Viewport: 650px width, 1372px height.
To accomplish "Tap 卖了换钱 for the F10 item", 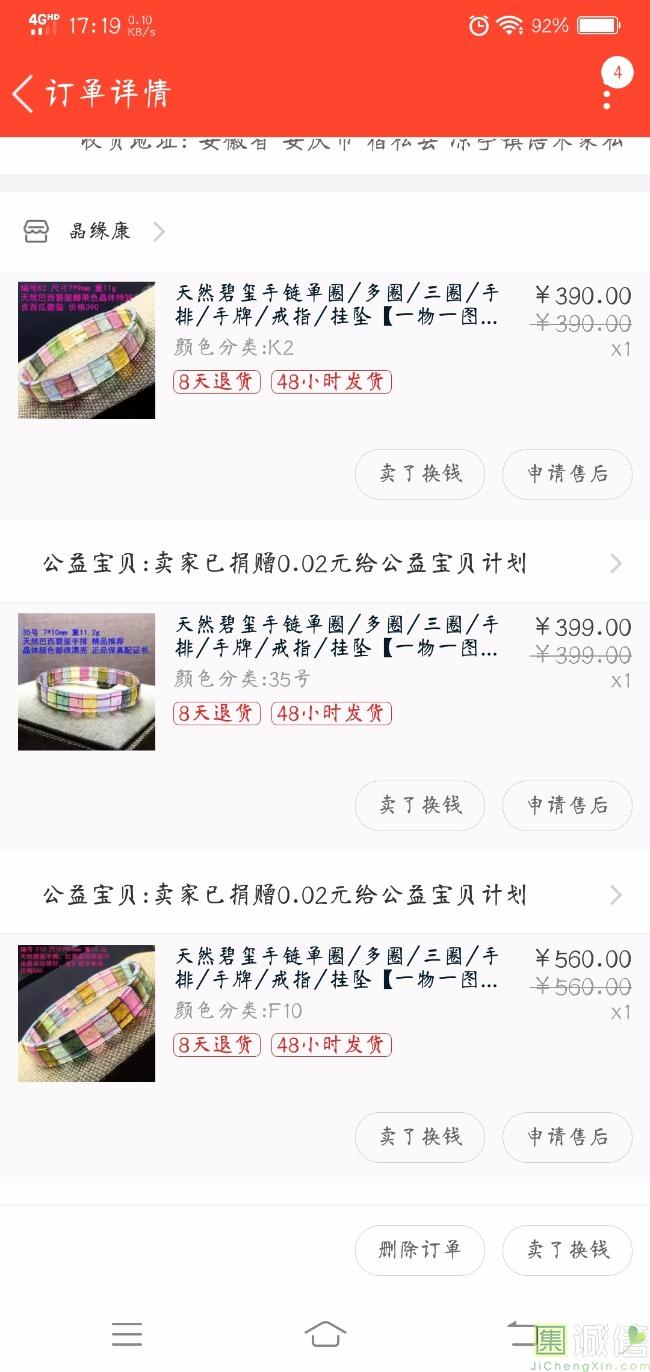I will [x=420, y=1137].
